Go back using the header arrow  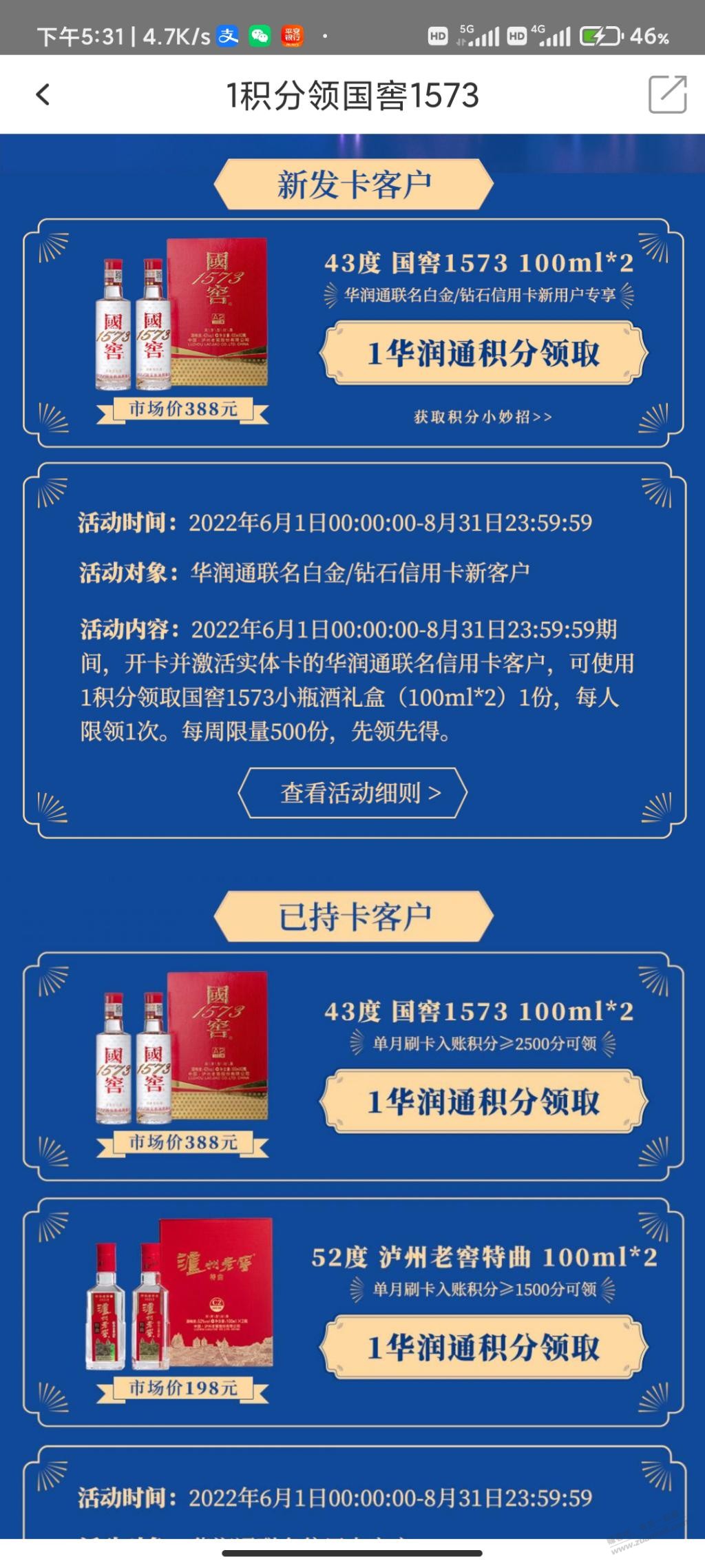point(43,94)
